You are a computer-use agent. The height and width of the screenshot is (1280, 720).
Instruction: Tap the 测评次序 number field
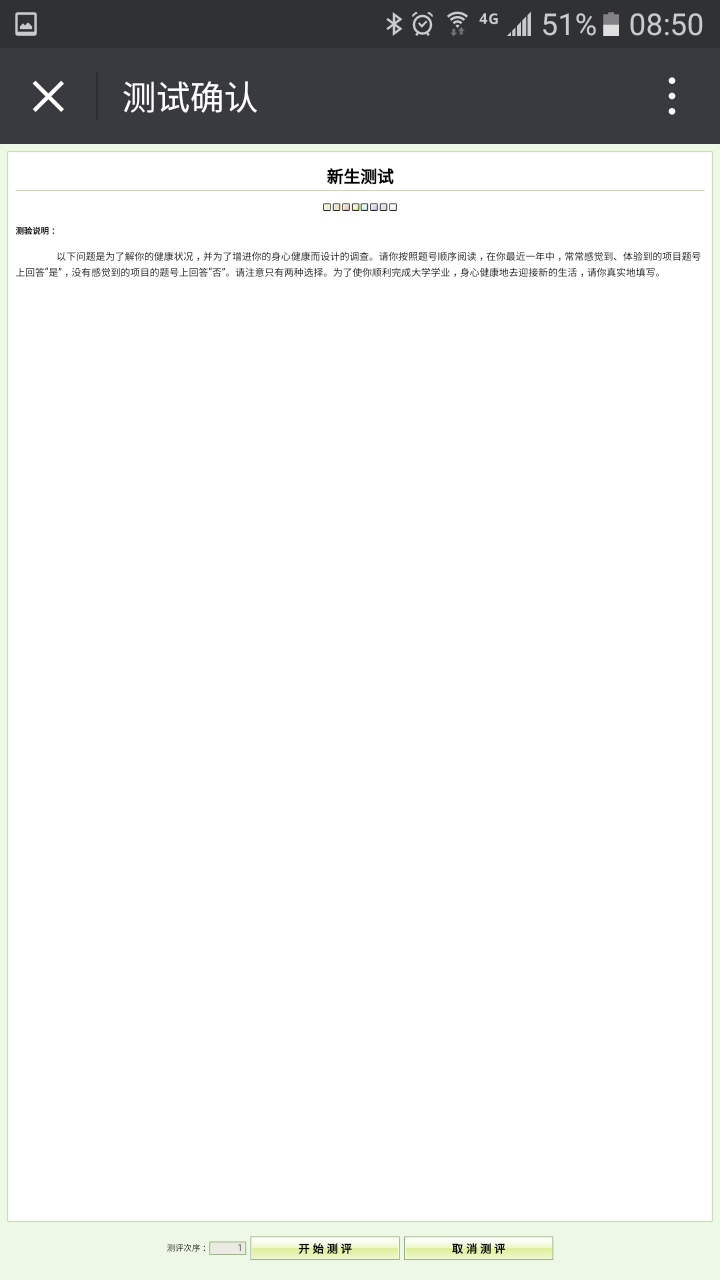(x=227, y=1248)
